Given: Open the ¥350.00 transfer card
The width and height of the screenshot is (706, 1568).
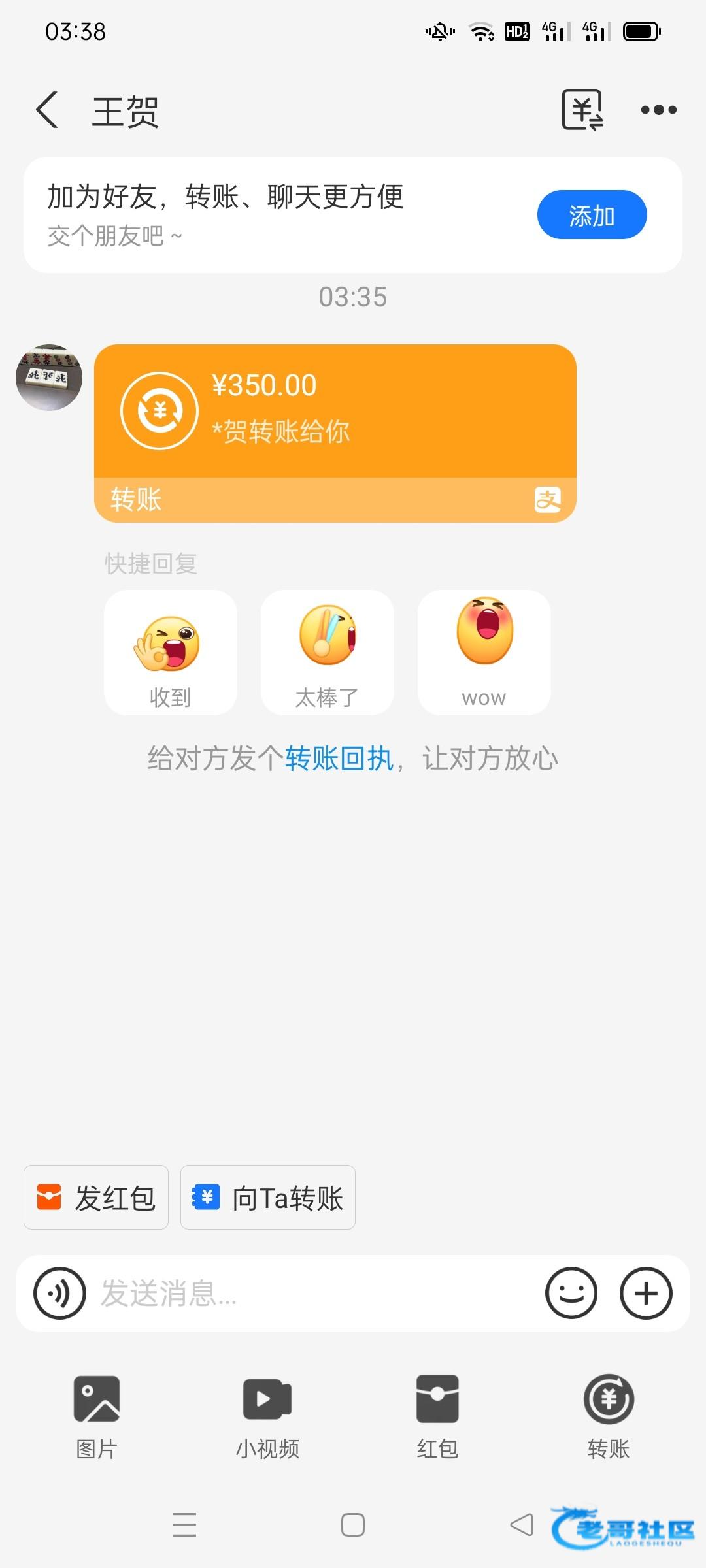Looking at the screenshot, I should [x=335, y=433].
